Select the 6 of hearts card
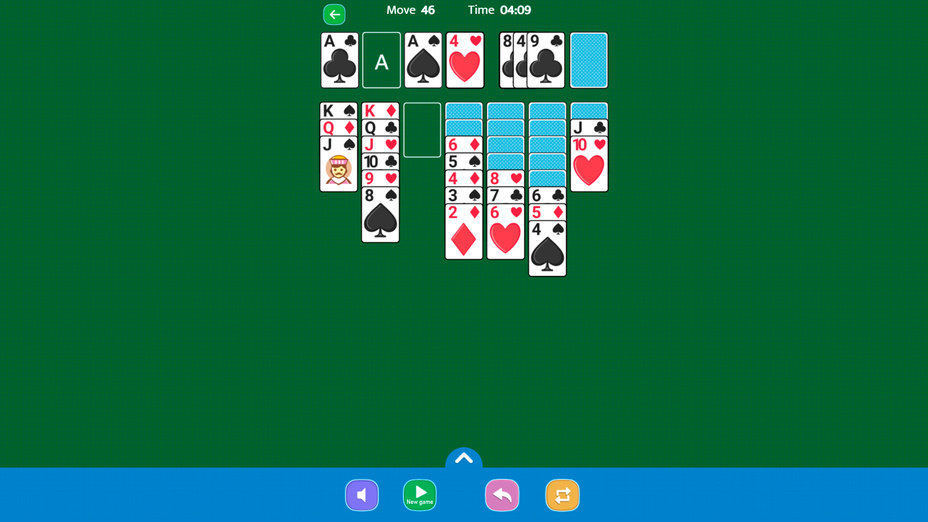928x522 pixels. point(505,235)
